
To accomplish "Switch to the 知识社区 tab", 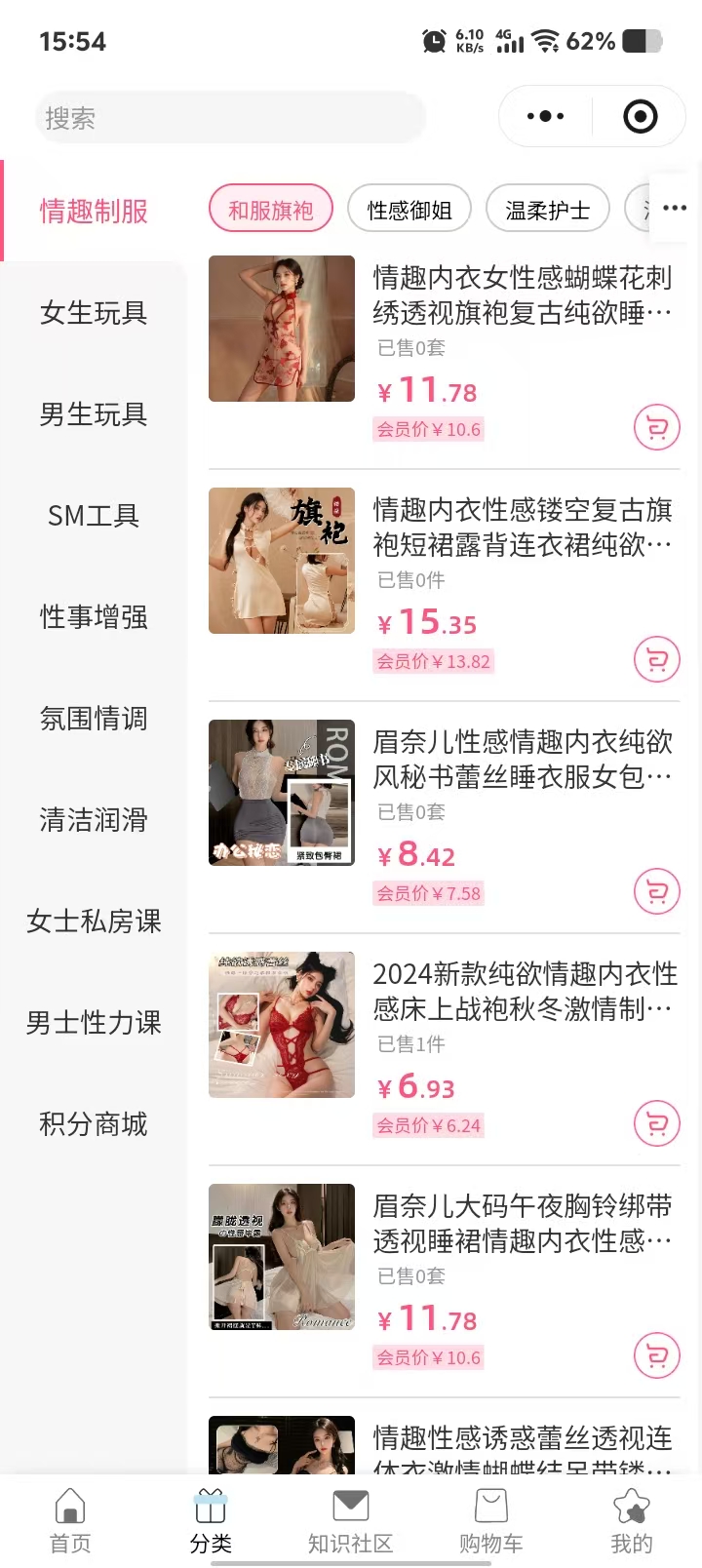I will coord(350,1520).
